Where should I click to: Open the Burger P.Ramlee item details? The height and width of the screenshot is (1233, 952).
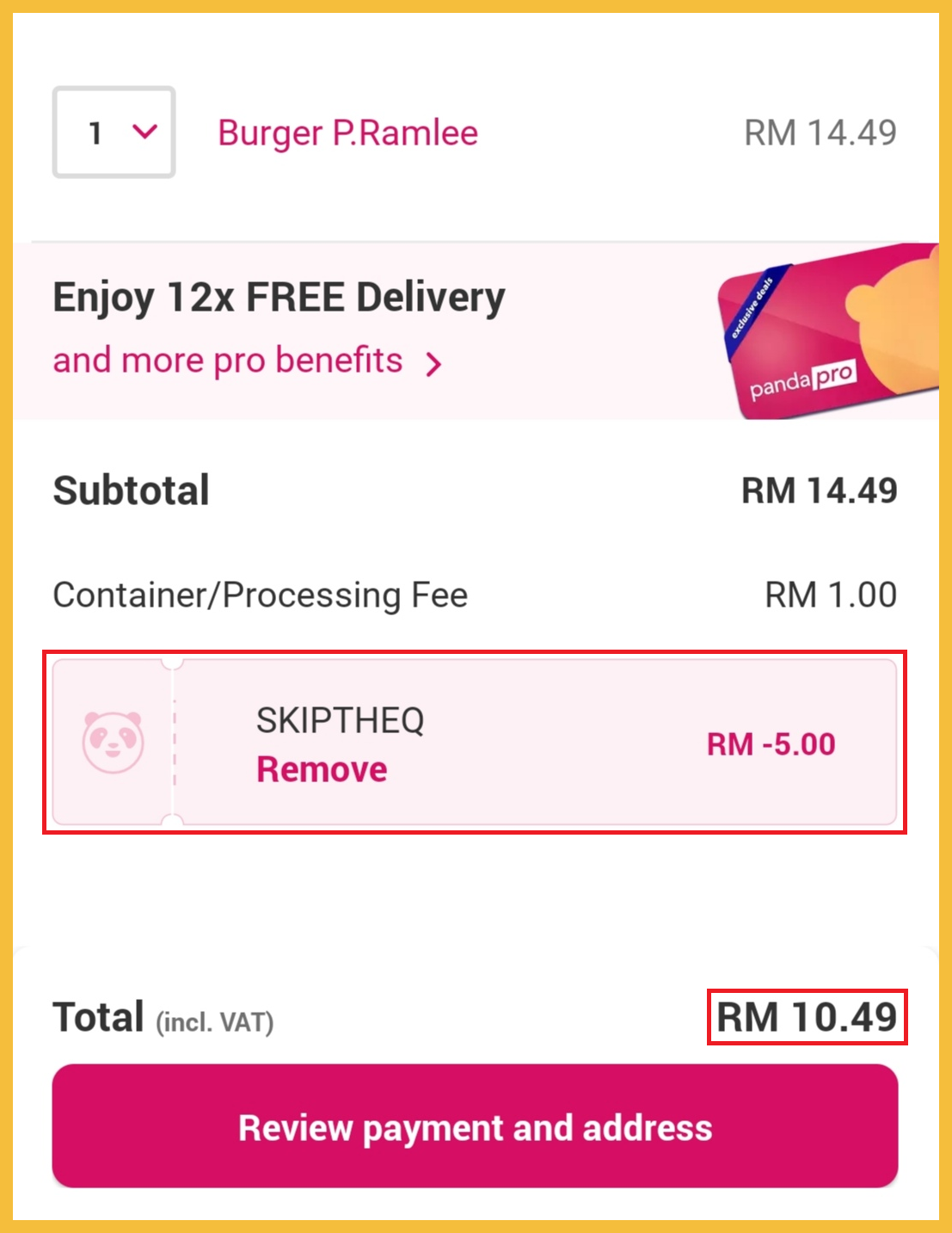pyautogui.click(x=347, y=133)
